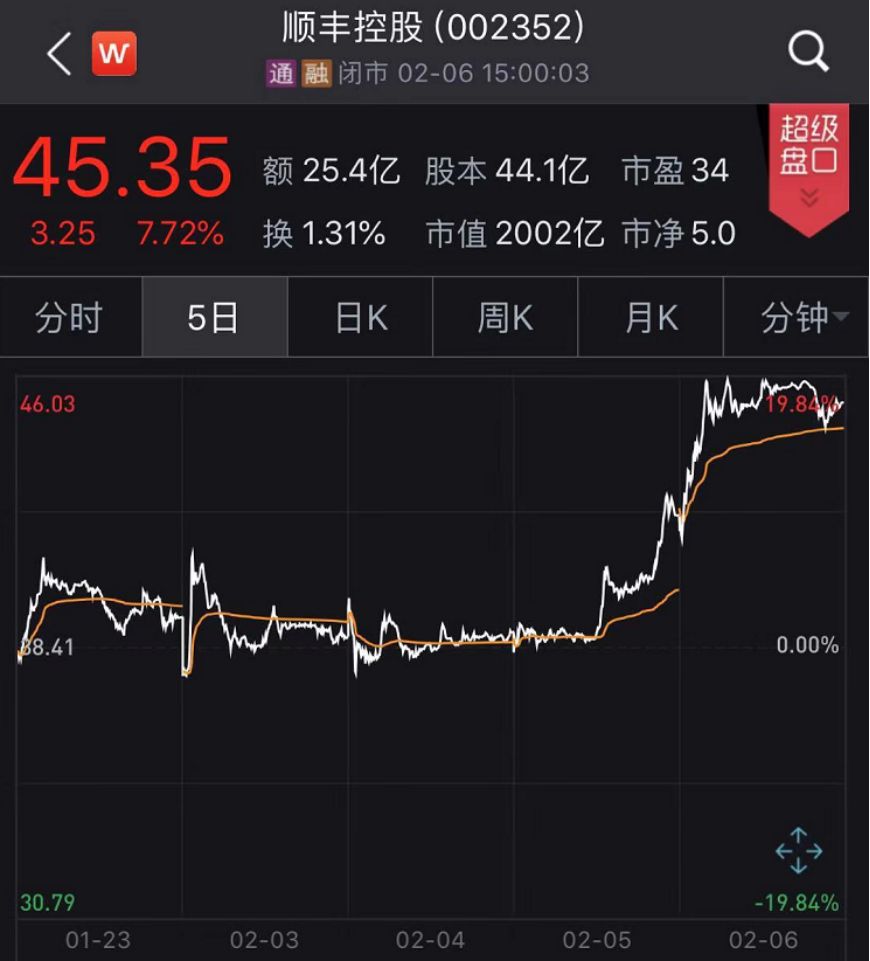Switch to the 日K chart tab

(x=360, y=318)
